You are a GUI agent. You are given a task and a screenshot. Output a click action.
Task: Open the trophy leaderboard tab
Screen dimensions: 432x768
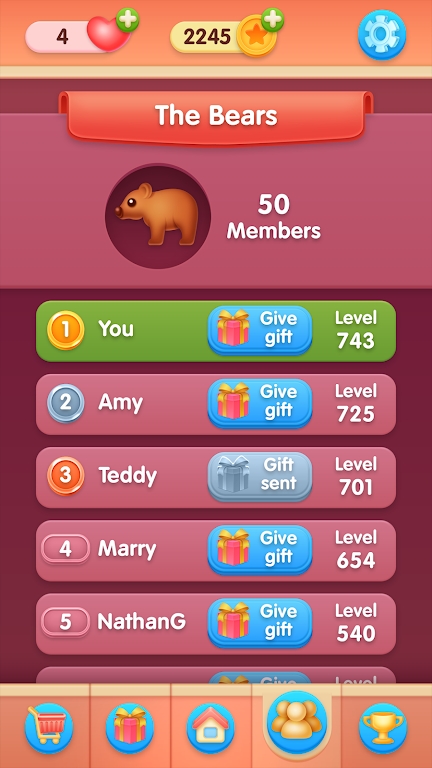(383, 728)
